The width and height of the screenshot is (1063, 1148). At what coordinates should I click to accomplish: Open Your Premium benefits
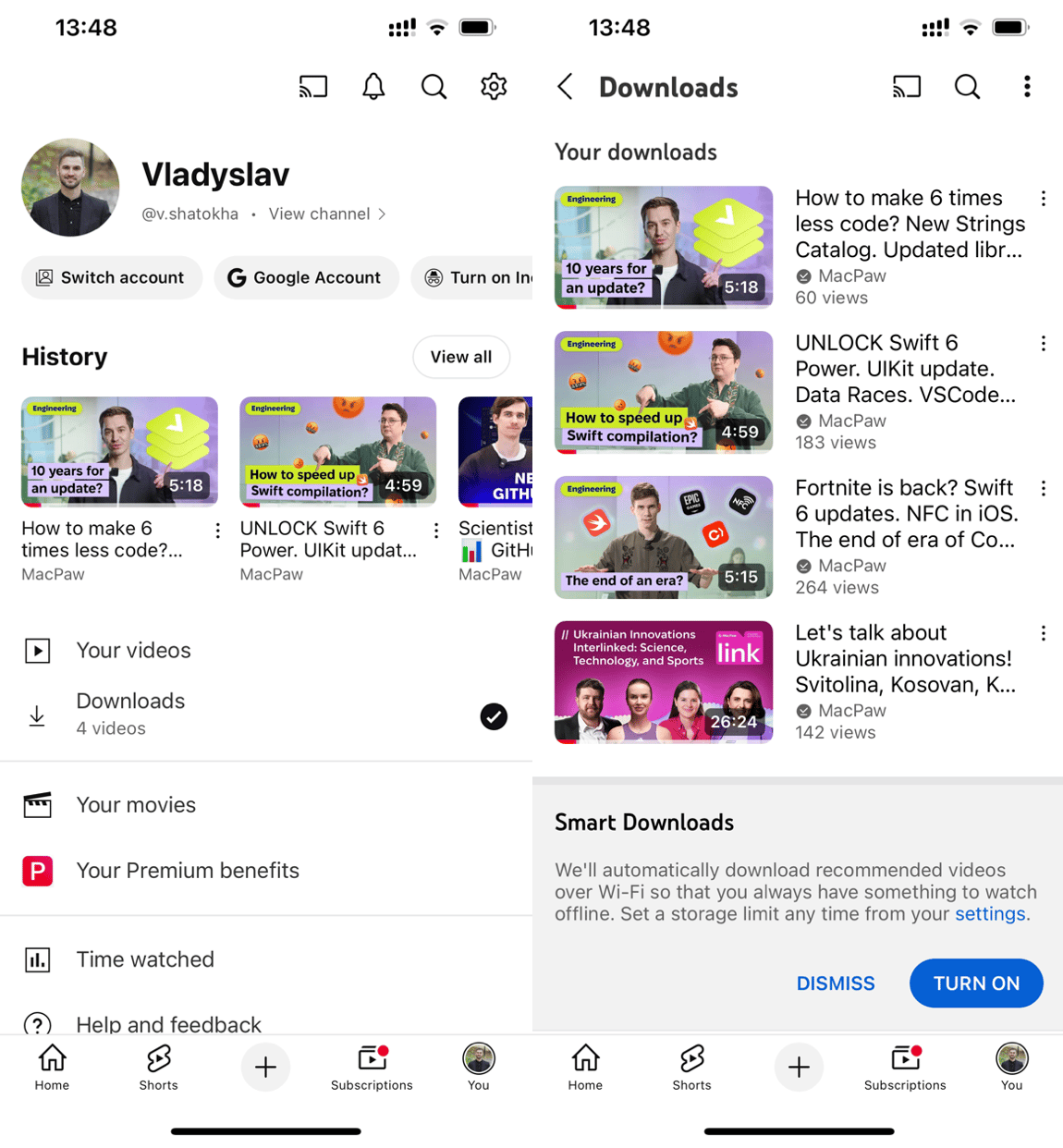[187, 871]
